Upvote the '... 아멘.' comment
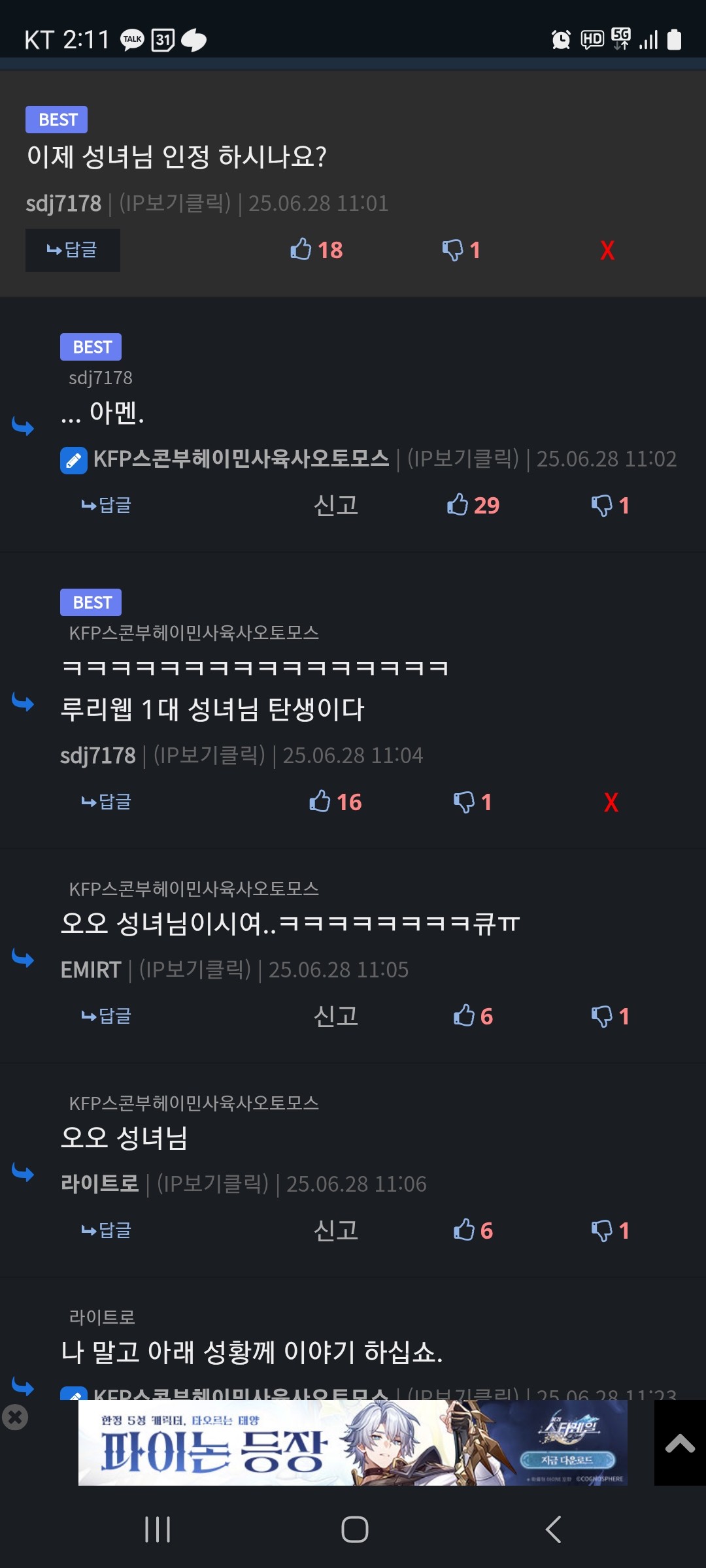Screen dimensions: 706x1568 click(473, 505)
